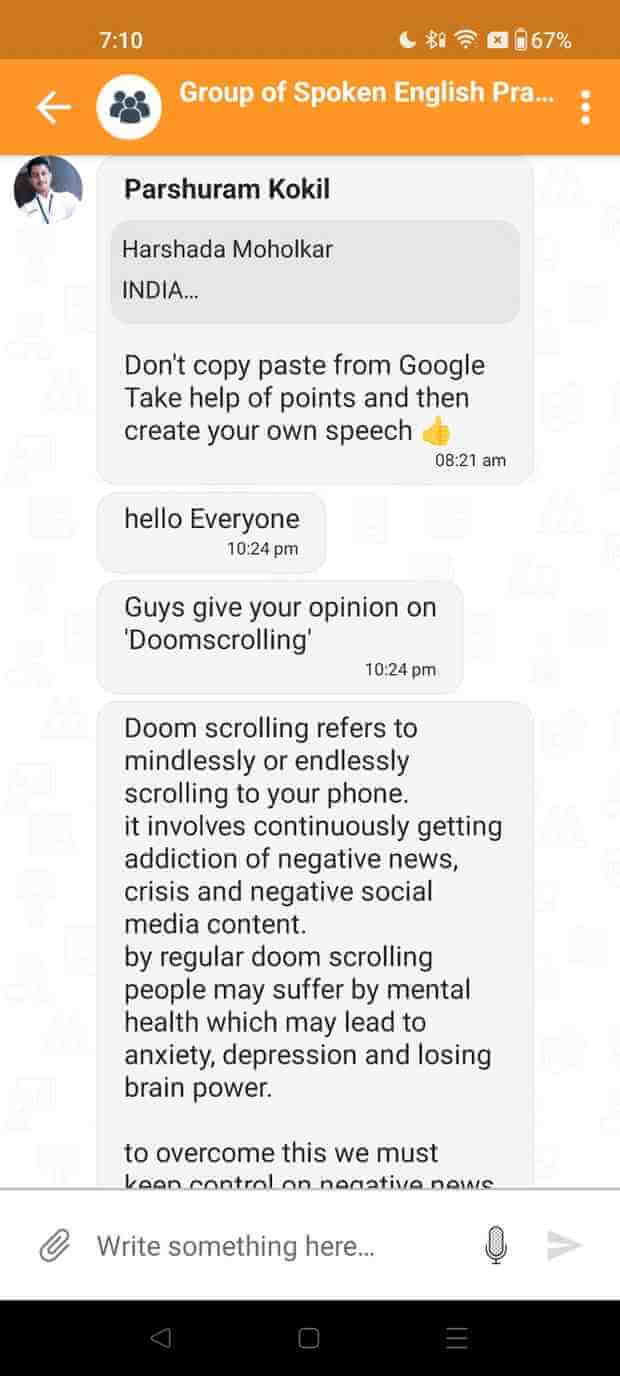Go to the system home screen
620x1376 pixels.
309,1338
